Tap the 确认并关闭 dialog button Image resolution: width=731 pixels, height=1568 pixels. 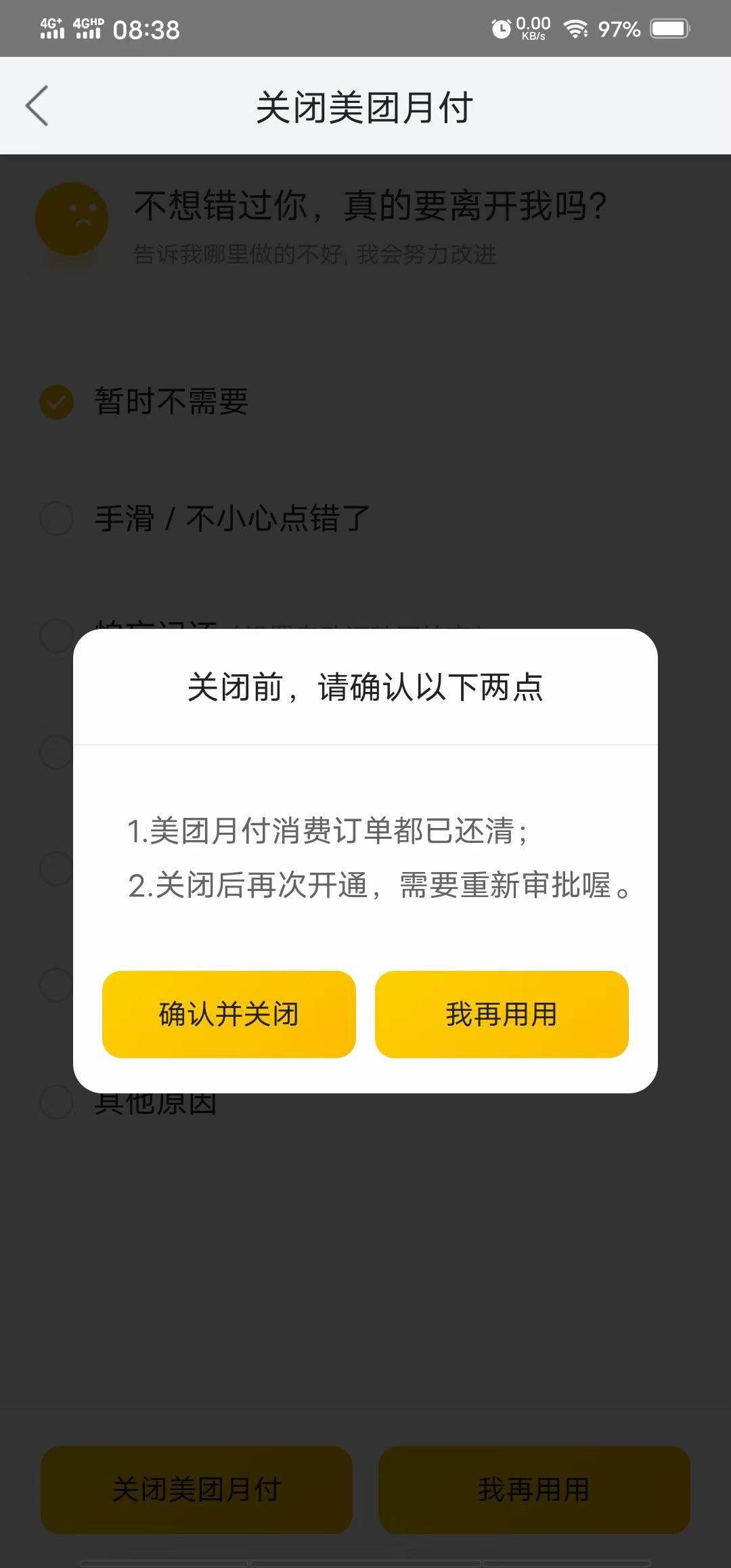click(228, 1014)
